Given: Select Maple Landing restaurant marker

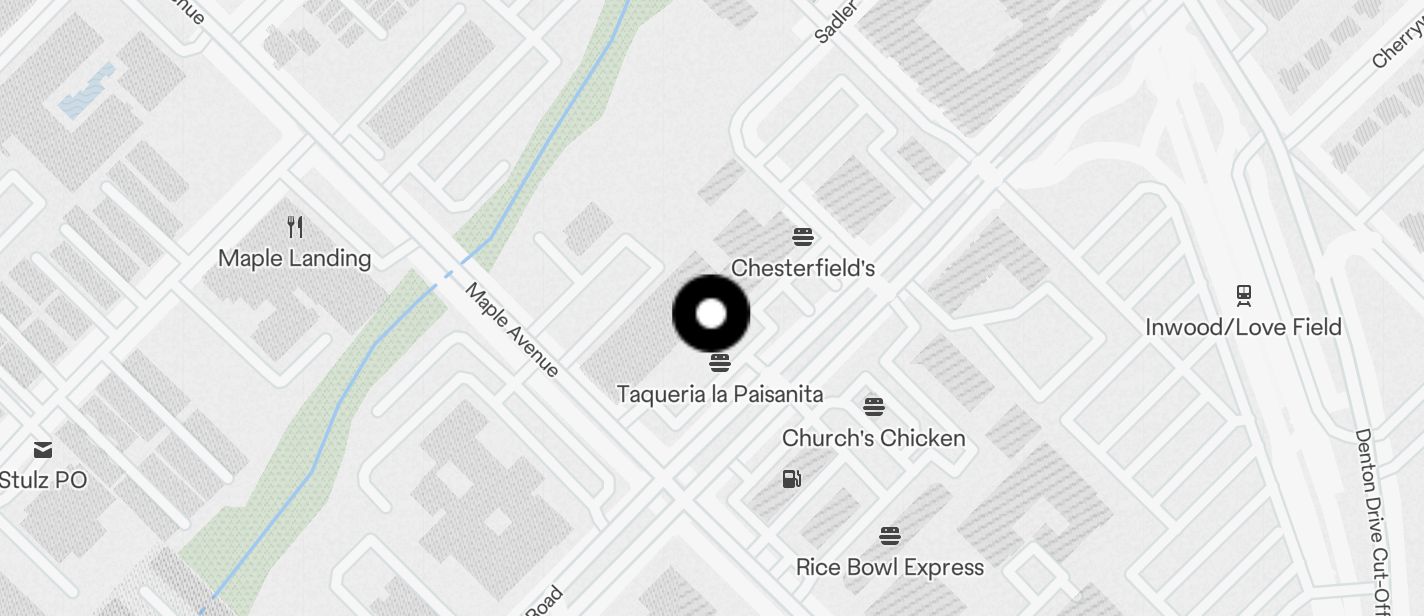Looking at the screenshot, I should click(x=295, y=227).
